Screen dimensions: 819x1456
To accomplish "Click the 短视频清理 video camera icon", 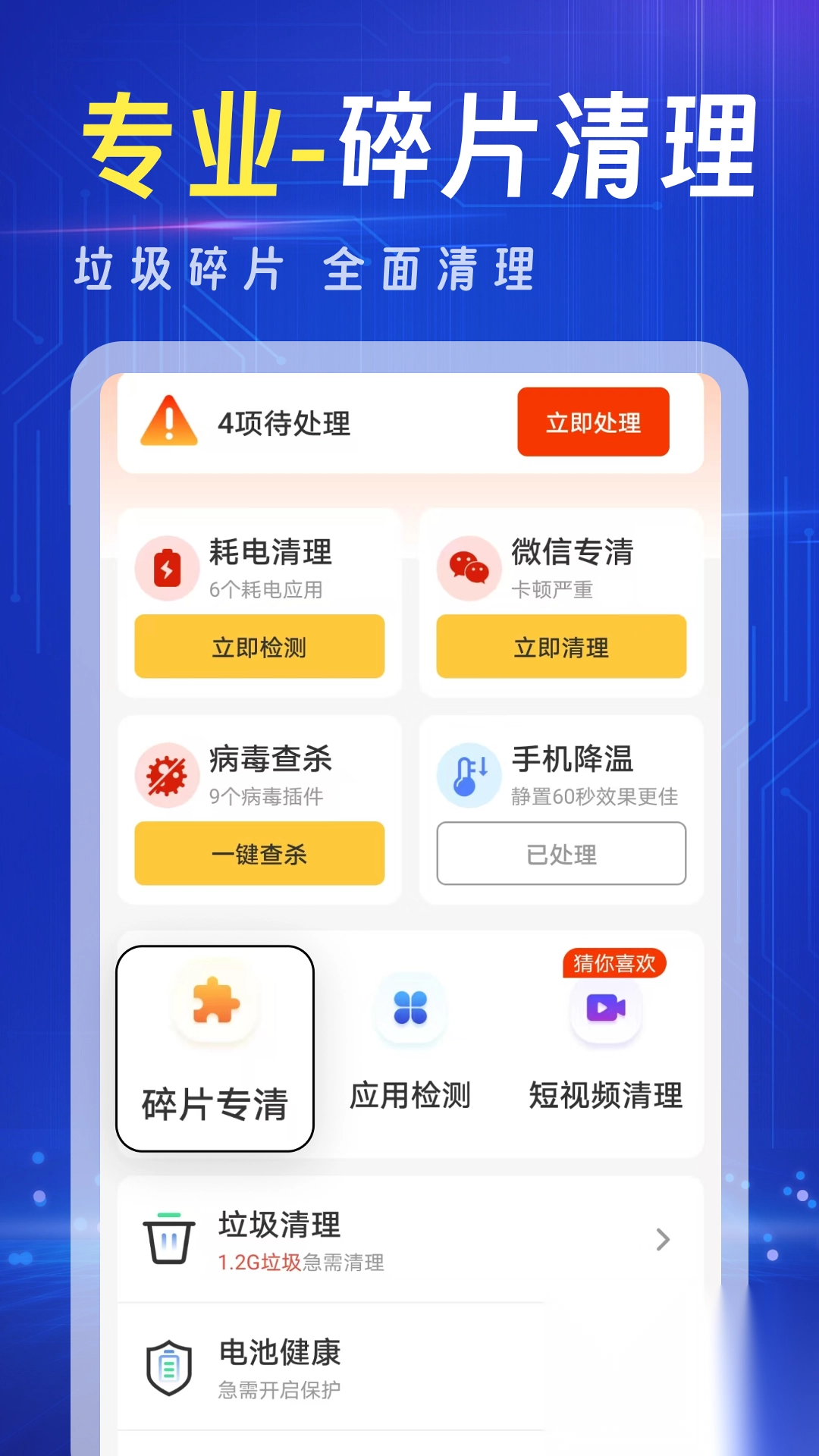I will tap(606, 1009).
